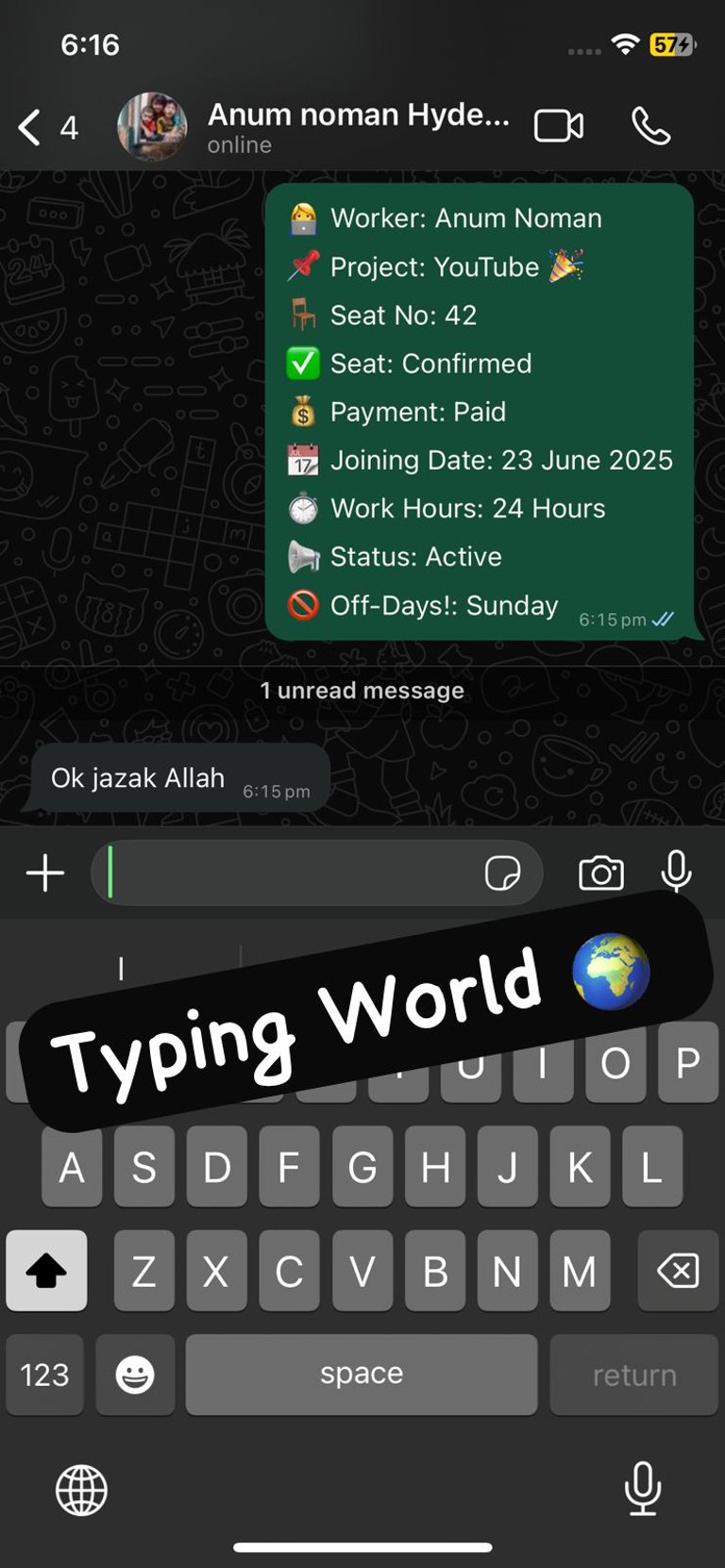This screenshot has width=725, height=1568.
Task: Switch keyboard to 123 numbers layout
Action: pyautogui.click(x=44, y=1374)
